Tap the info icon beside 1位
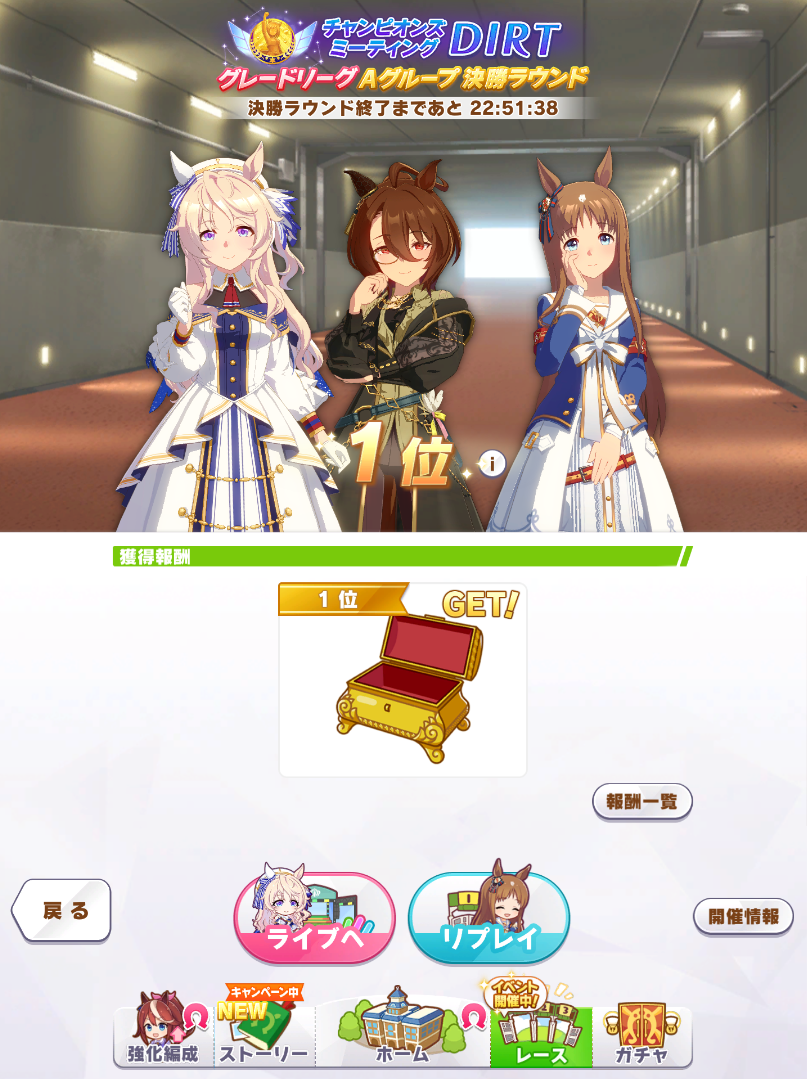Viewport: 807px width, 1079px height. [492, 463]
